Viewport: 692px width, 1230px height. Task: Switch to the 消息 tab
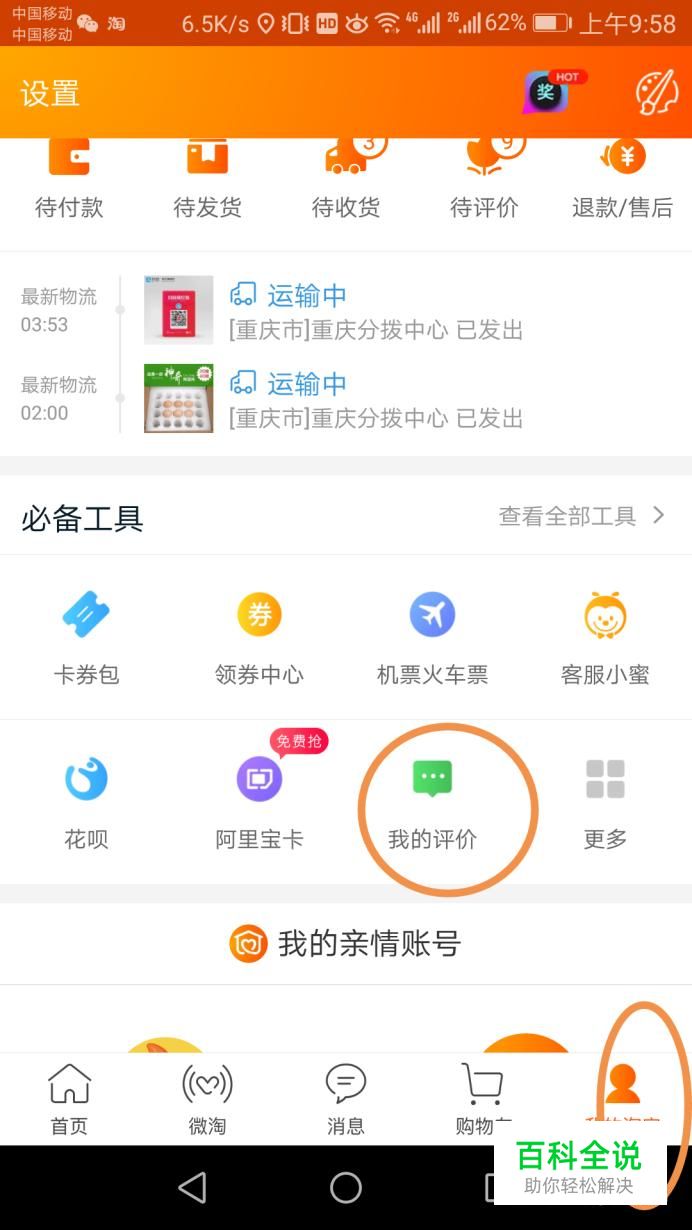coord(346,1100)
